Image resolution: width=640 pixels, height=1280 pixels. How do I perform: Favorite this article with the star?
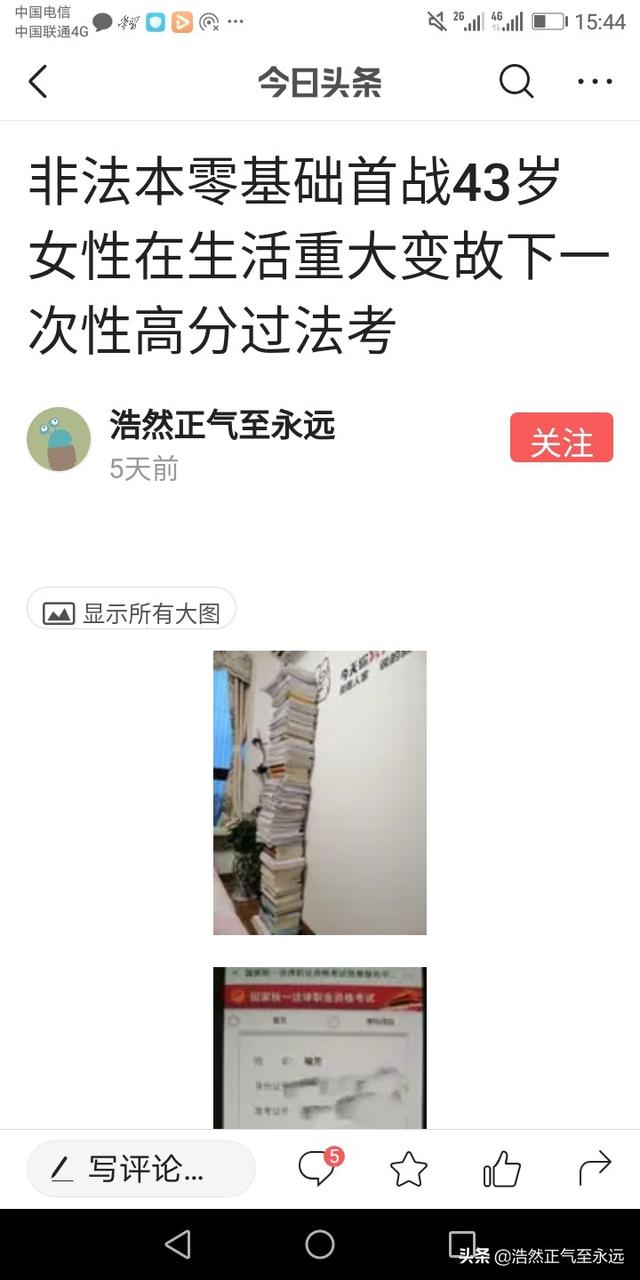pos(408,1168)
